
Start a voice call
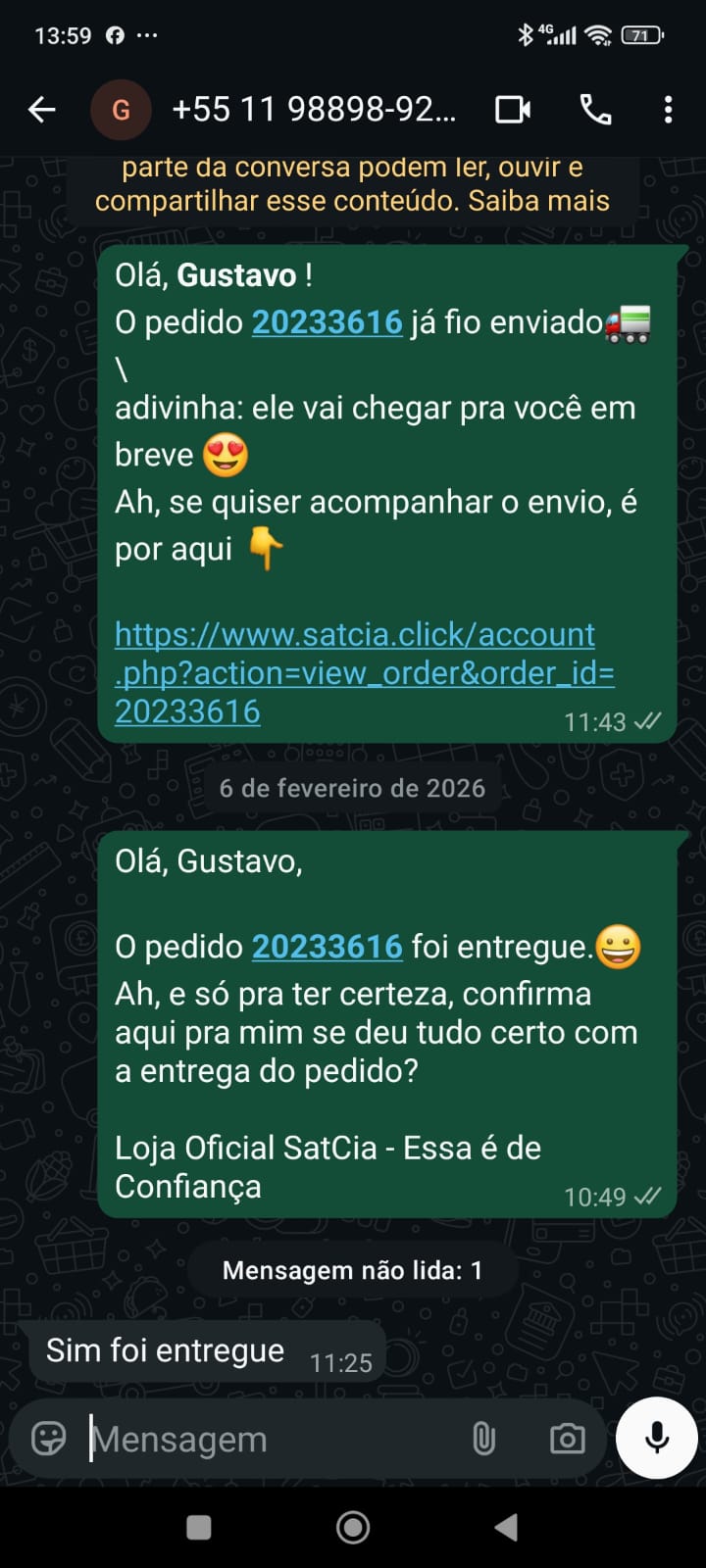(x=595, y=109)
